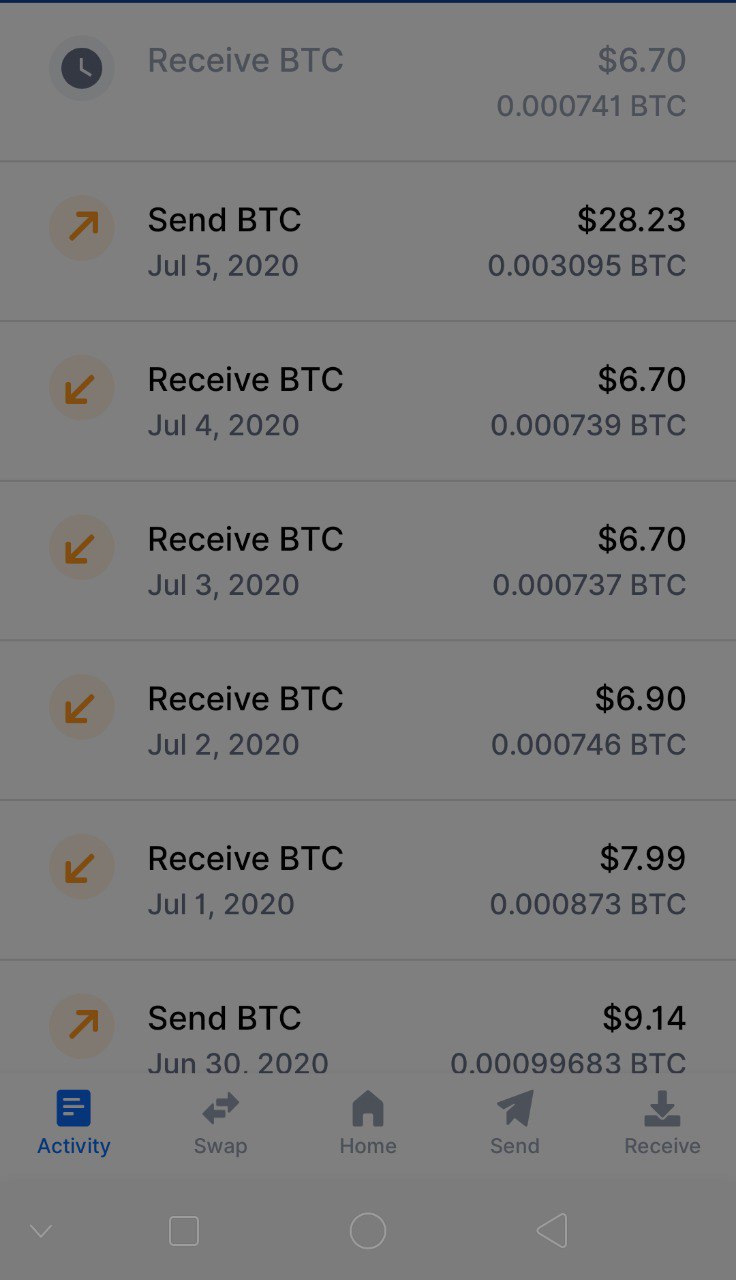Open recent apps with the square button

[184, 1231]
